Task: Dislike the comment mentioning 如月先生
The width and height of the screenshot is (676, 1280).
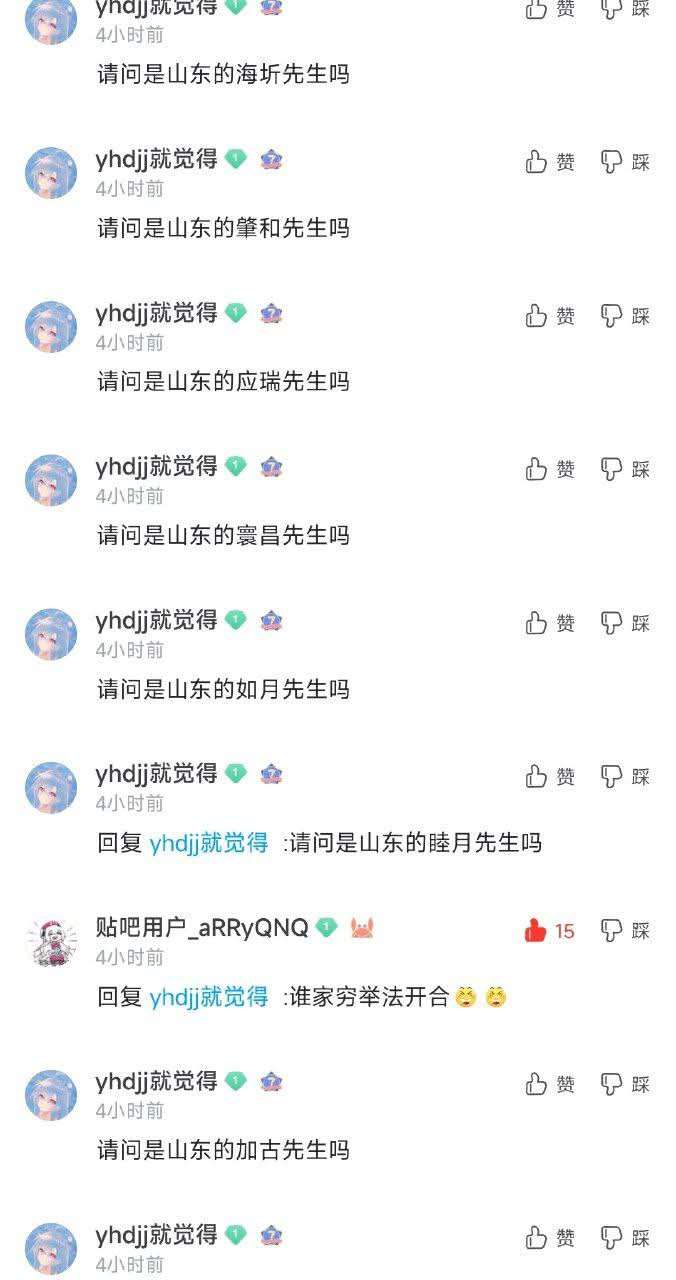Action: 625,623
